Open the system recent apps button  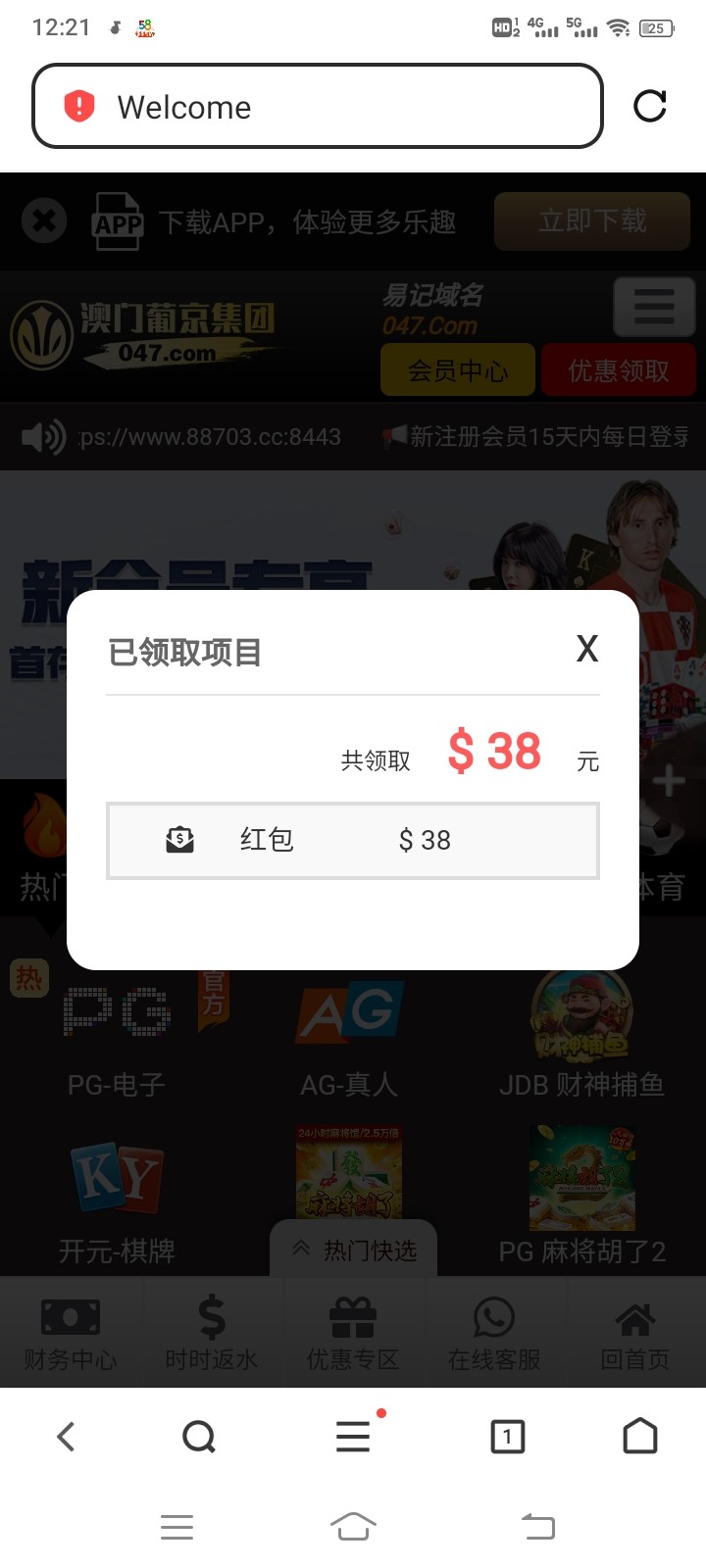(176, 1527)
